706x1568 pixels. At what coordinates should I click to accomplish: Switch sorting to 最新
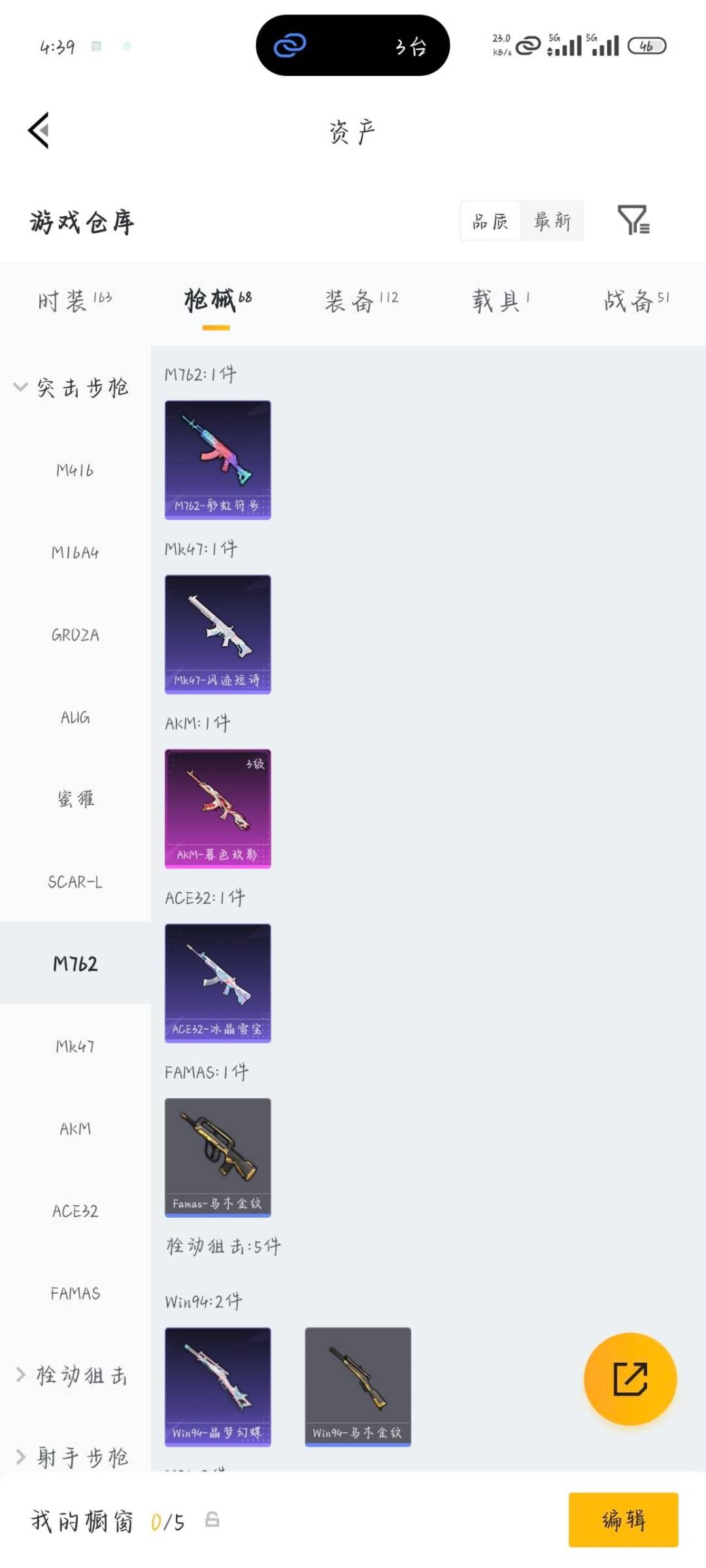552,221
